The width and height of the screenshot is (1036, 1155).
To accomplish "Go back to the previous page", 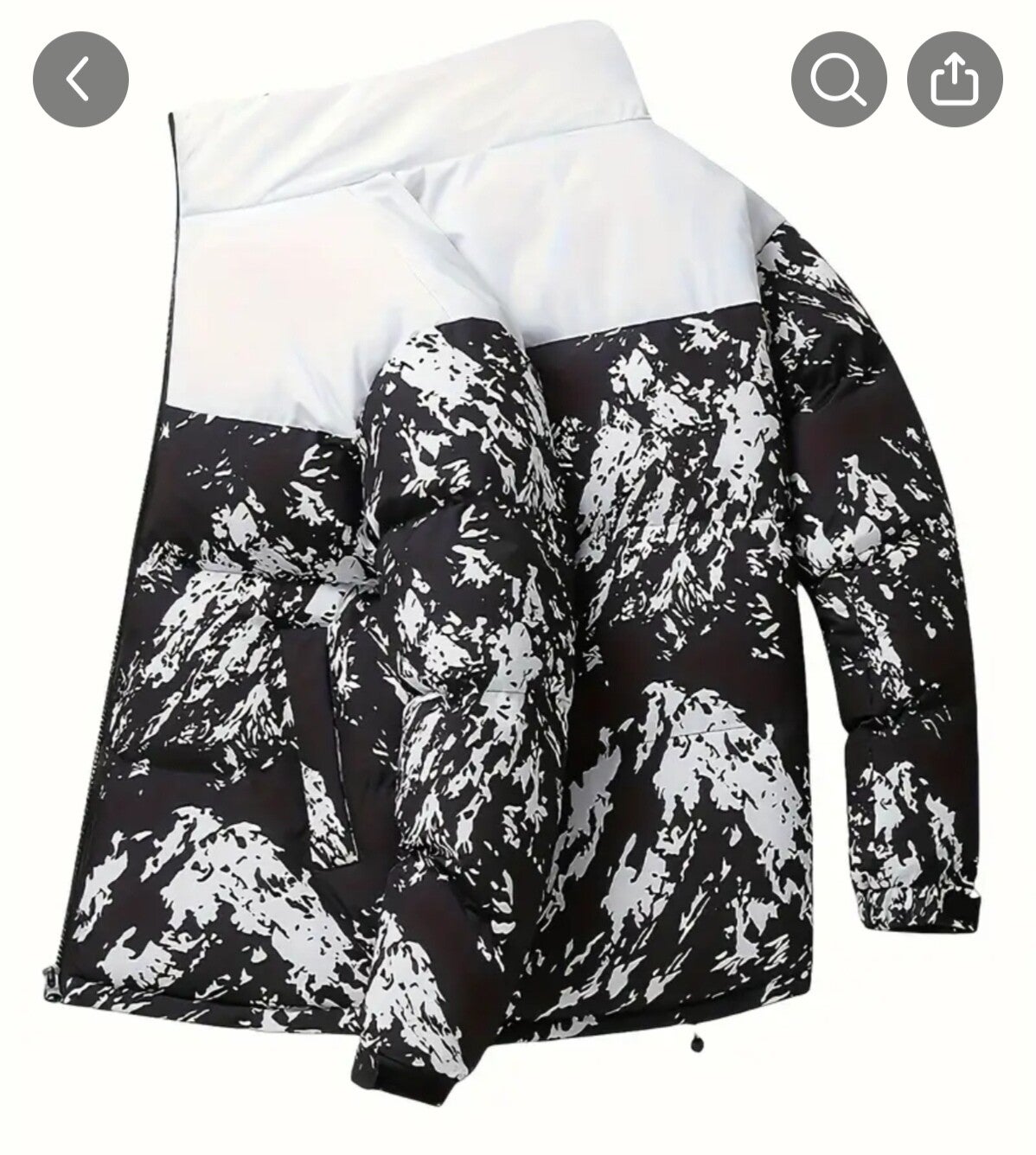I will pyautogui.click(x=80, y=80).
